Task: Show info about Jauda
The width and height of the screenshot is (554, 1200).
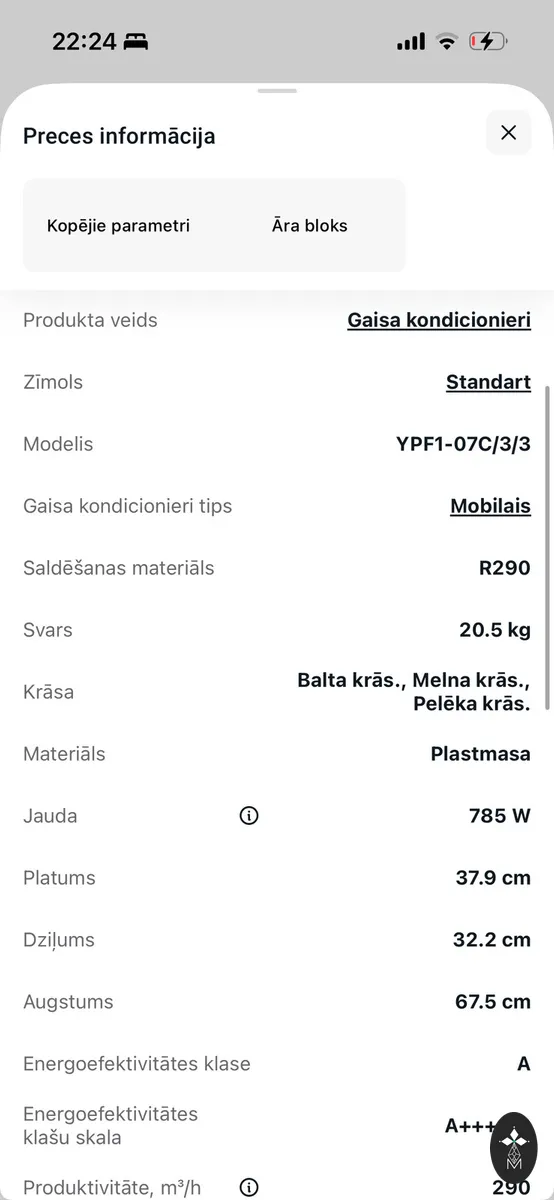Action: (249, 816)
